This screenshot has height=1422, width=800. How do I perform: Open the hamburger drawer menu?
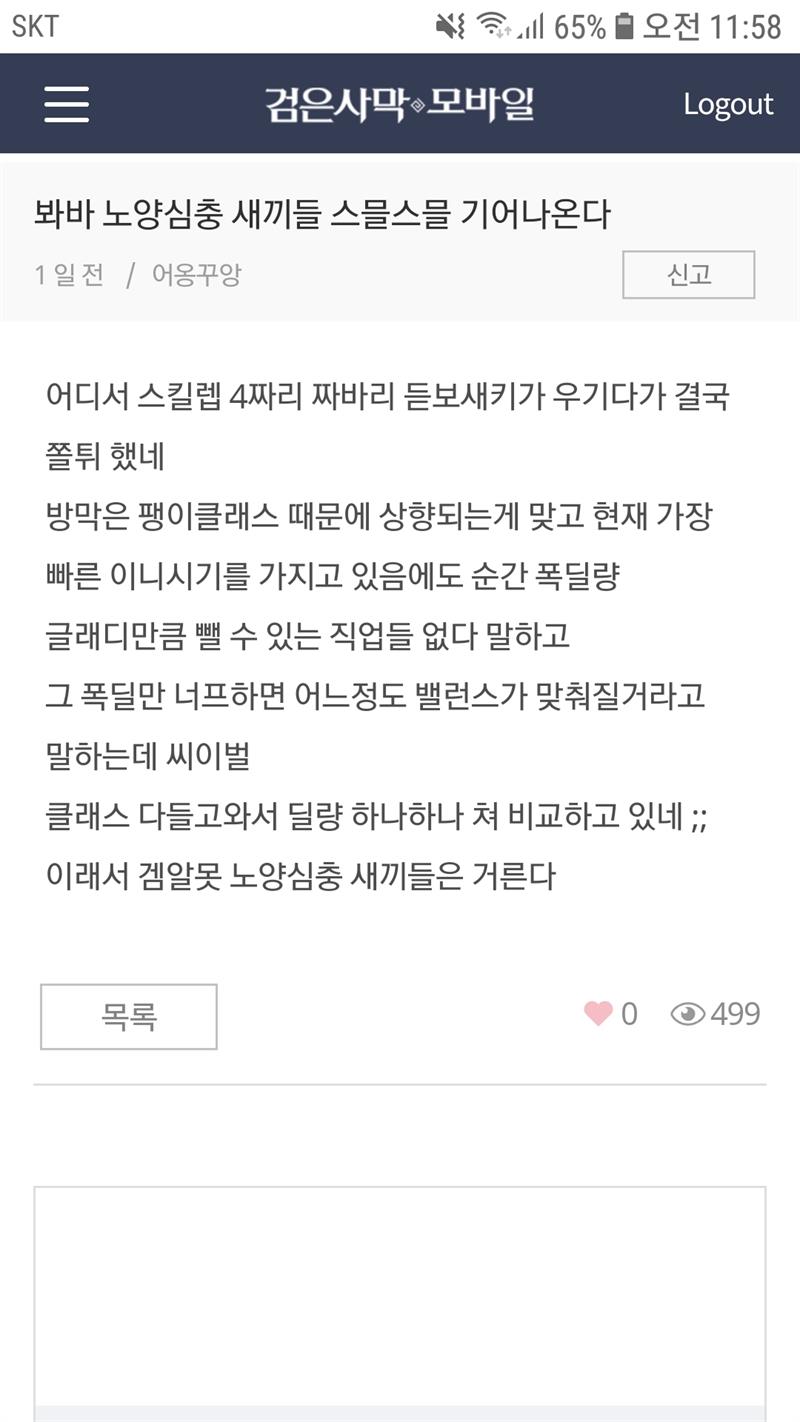click(67, 104)
